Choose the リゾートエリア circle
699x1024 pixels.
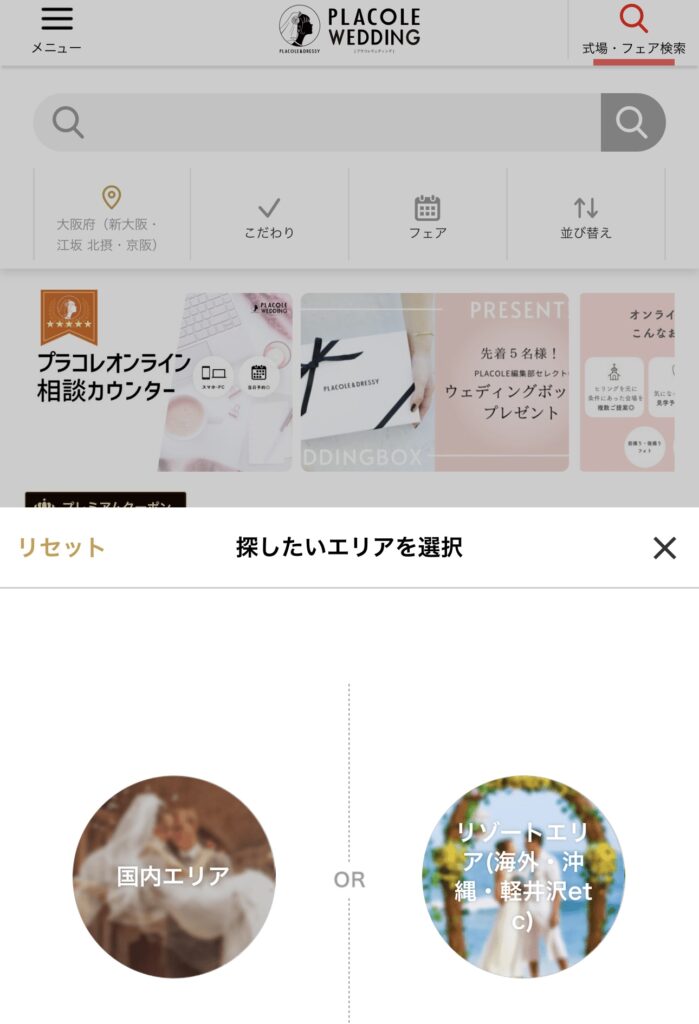[x=523, y=877]
